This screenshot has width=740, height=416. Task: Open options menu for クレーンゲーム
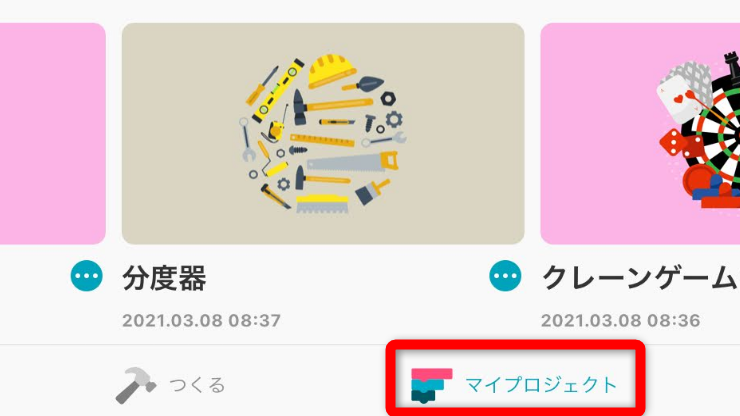coord(506,277)
